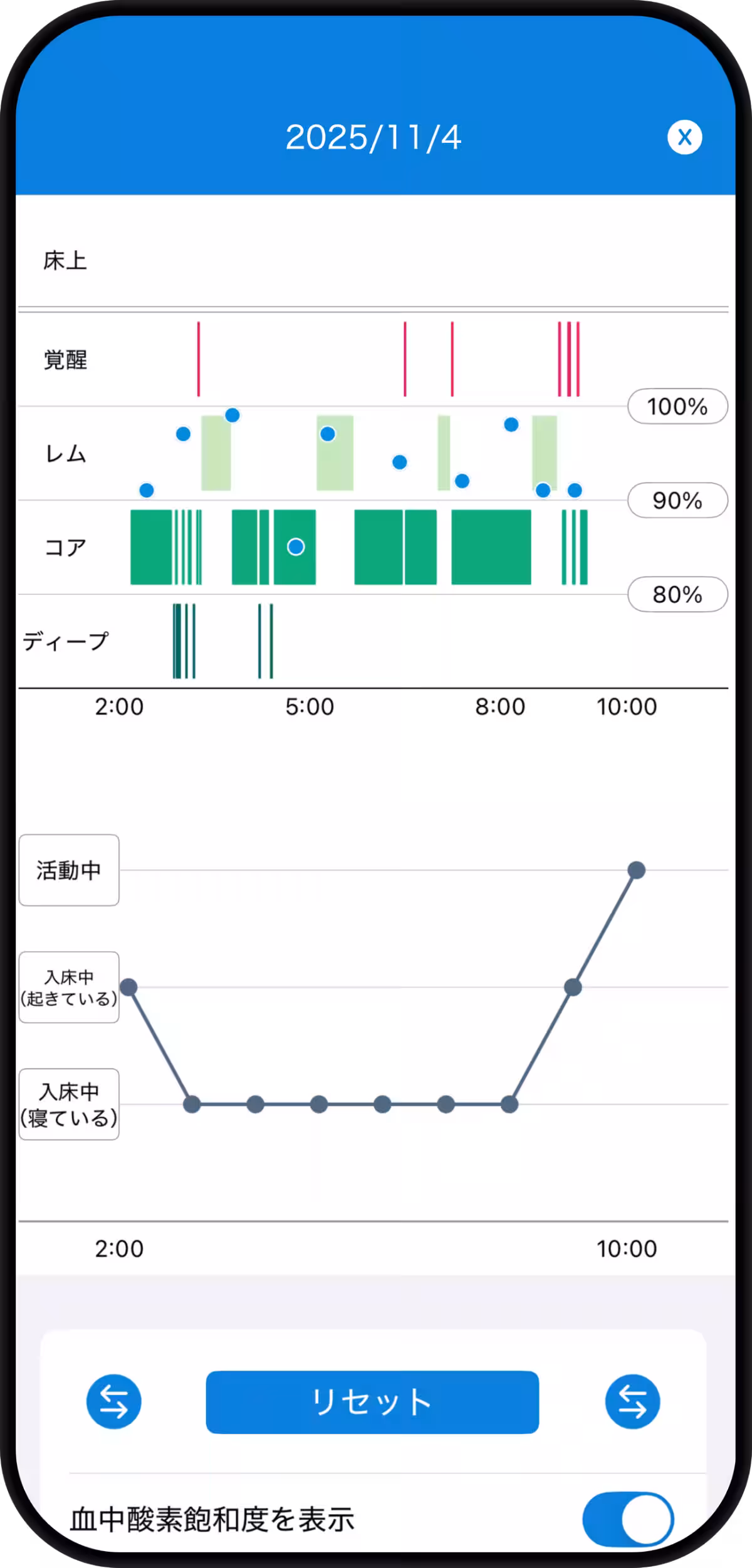
Task: Open the 90% label pill
Action: point(677,500)
